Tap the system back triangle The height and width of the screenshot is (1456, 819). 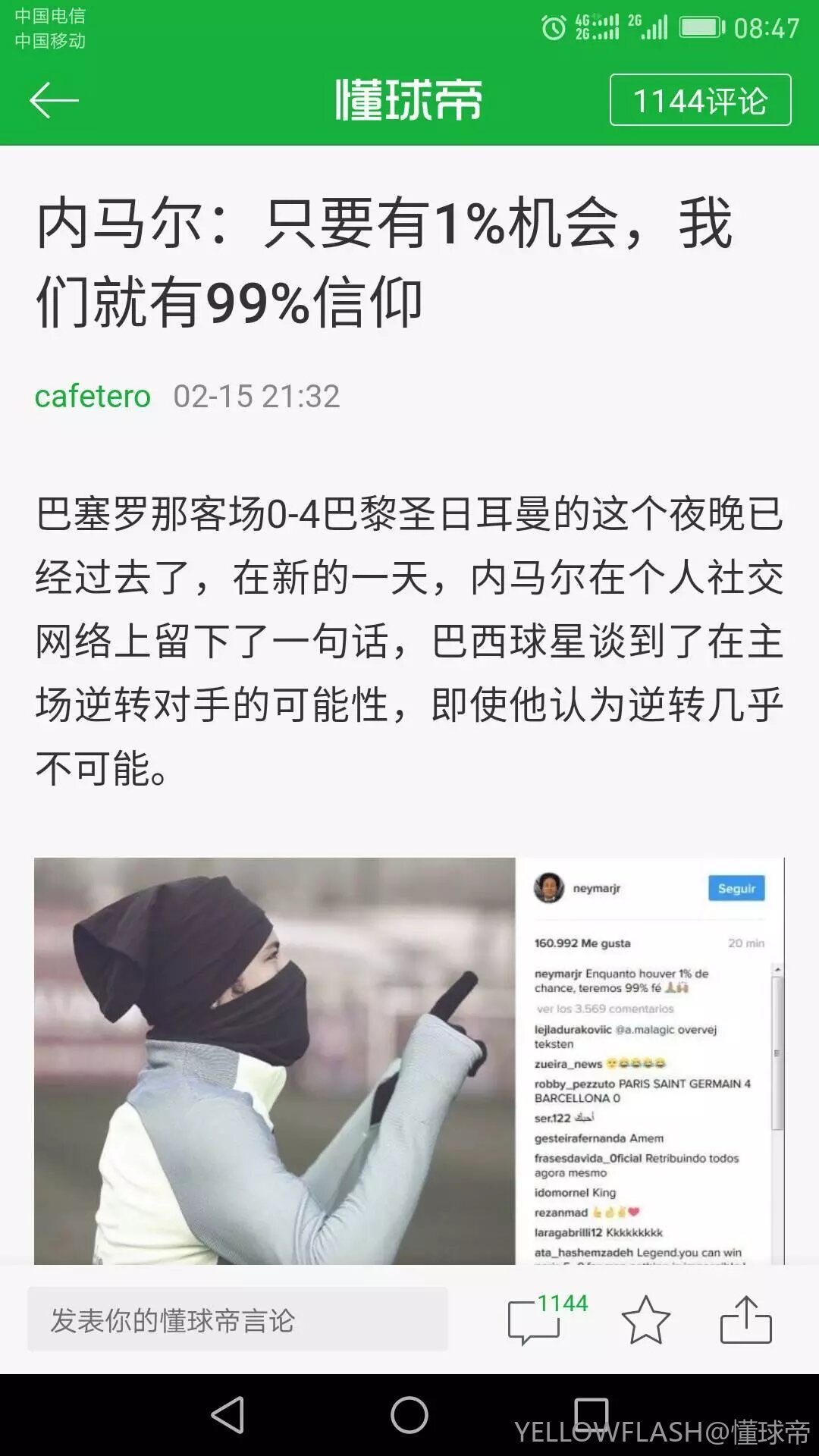click(x=227, y=1415)
